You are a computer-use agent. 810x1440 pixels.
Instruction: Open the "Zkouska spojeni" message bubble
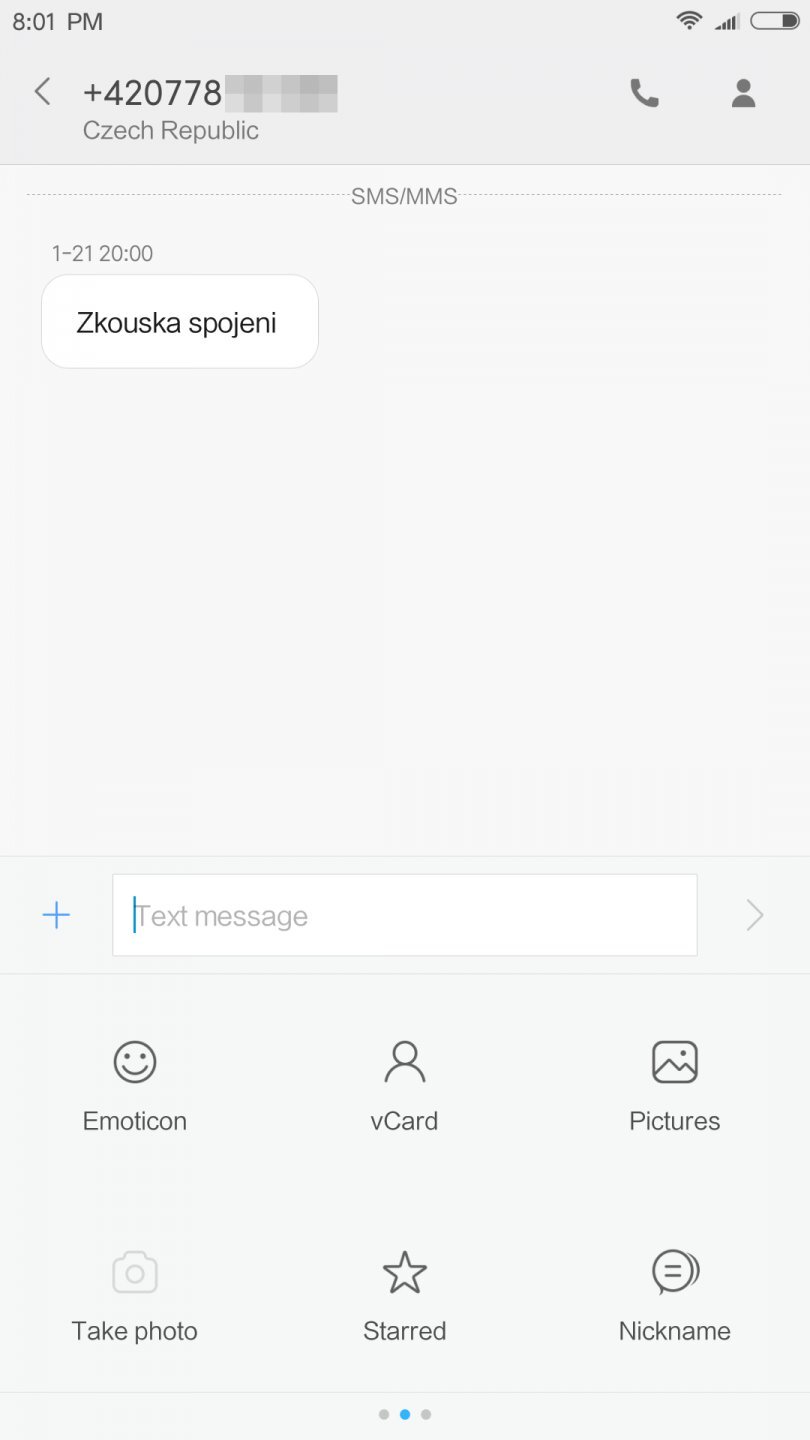point(180,322)
